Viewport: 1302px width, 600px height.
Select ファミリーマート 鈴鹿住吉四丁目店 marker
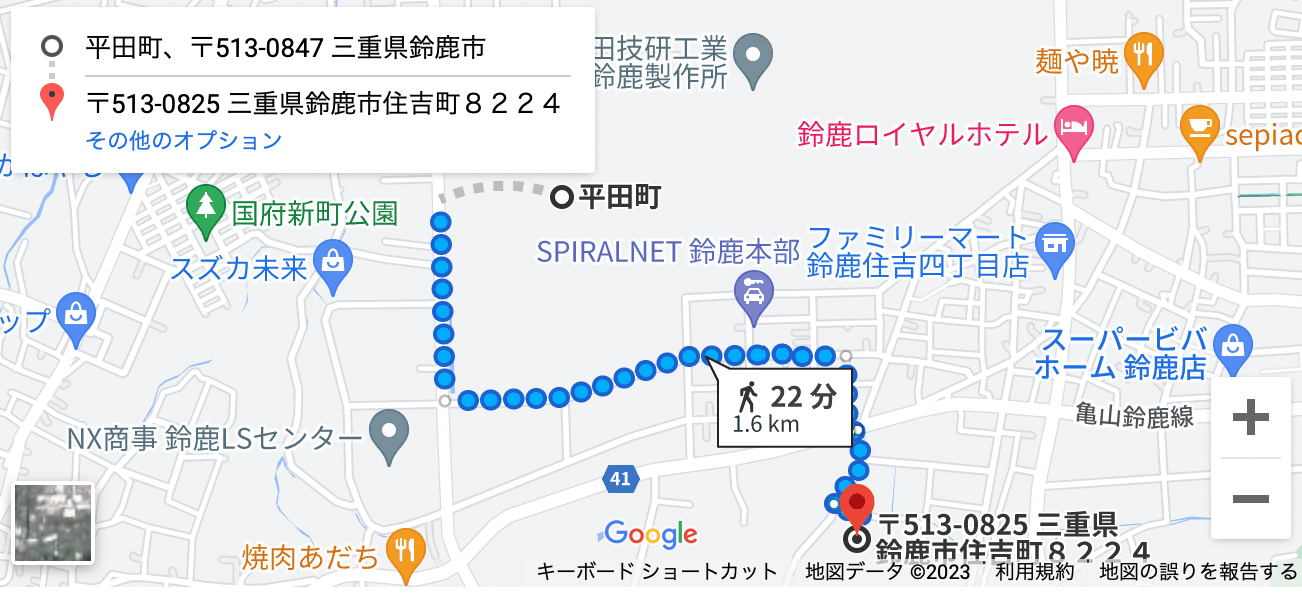1052,244
